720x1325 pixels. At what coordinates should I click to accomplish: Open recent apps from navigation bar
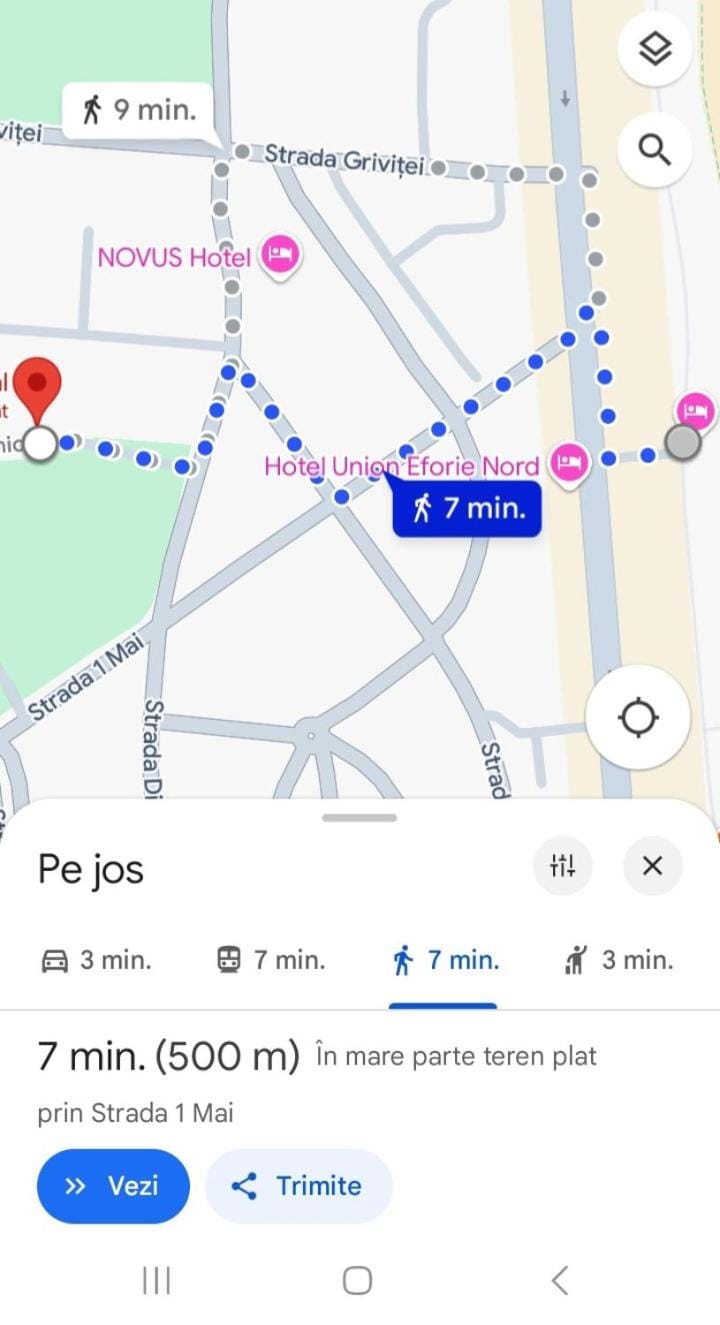(157, 1280)
